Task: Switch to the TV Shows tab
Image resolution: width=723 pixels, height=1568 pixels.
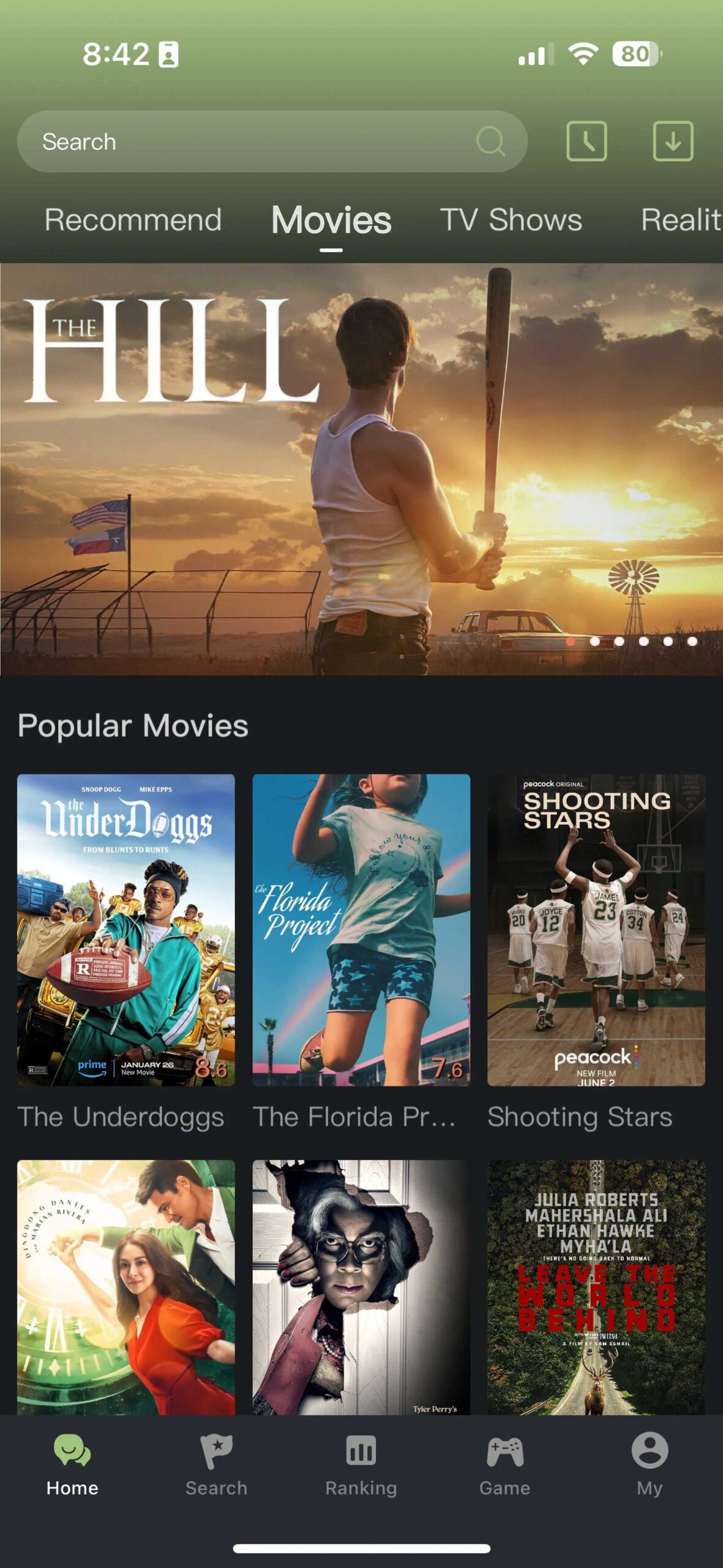Action: (511, 220)
